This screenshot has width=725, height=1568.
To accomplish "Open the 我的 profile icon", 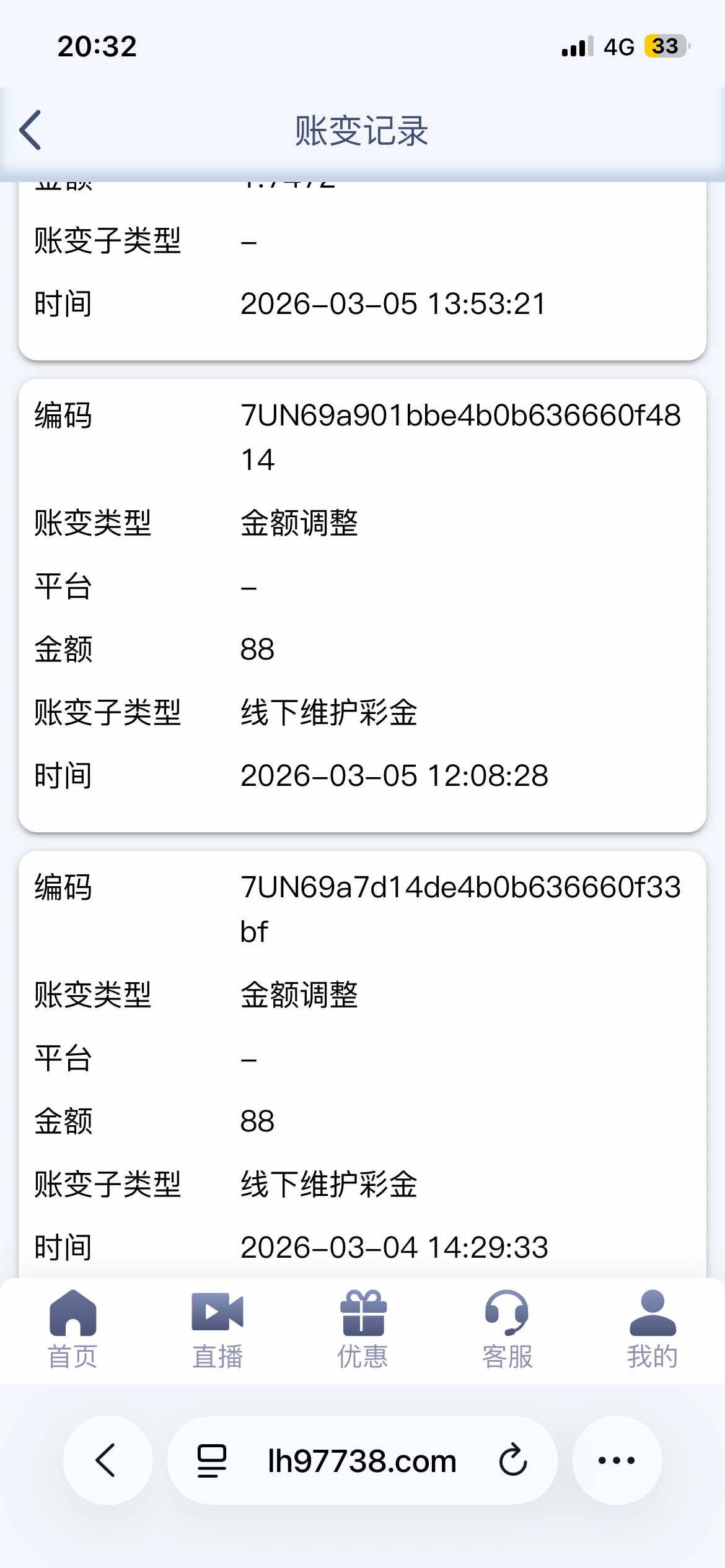I will (652, 1328).
